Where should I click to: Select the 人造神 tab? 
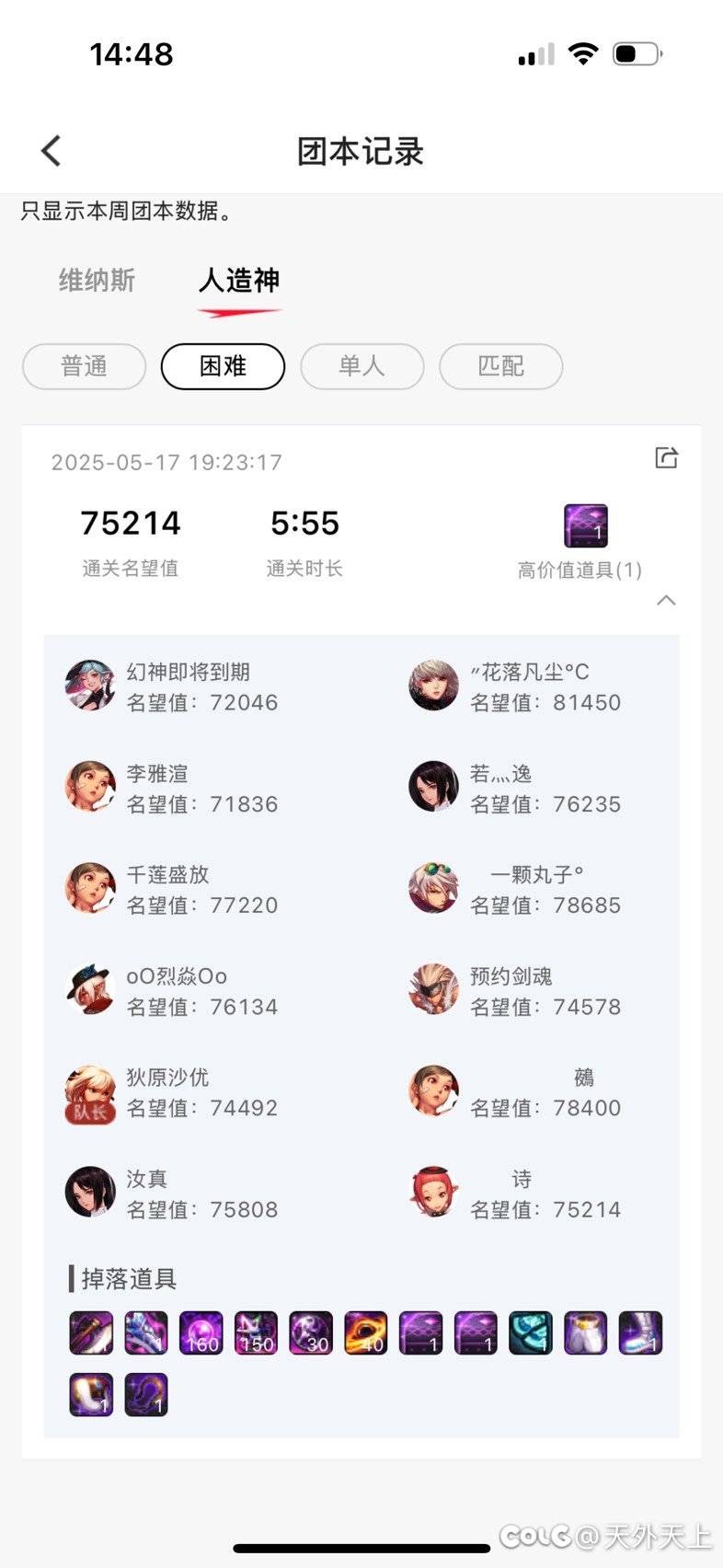239,281
